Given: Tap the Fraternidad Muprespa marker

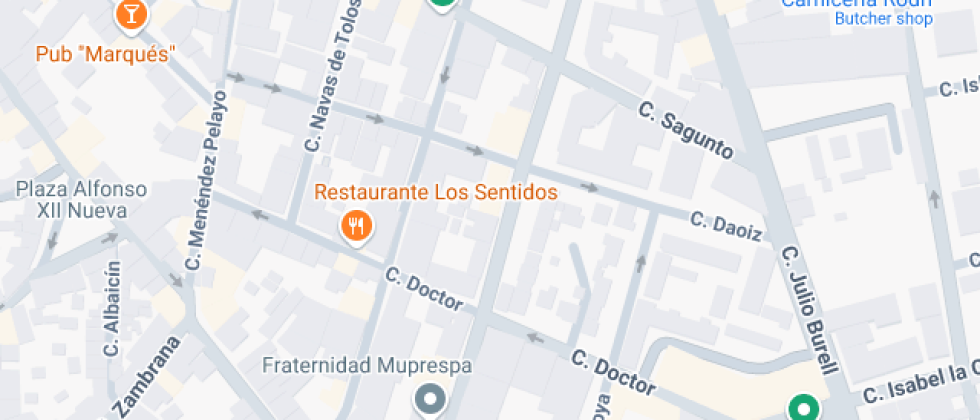Looking at the screenshot, I should click(x=431, y=400).
